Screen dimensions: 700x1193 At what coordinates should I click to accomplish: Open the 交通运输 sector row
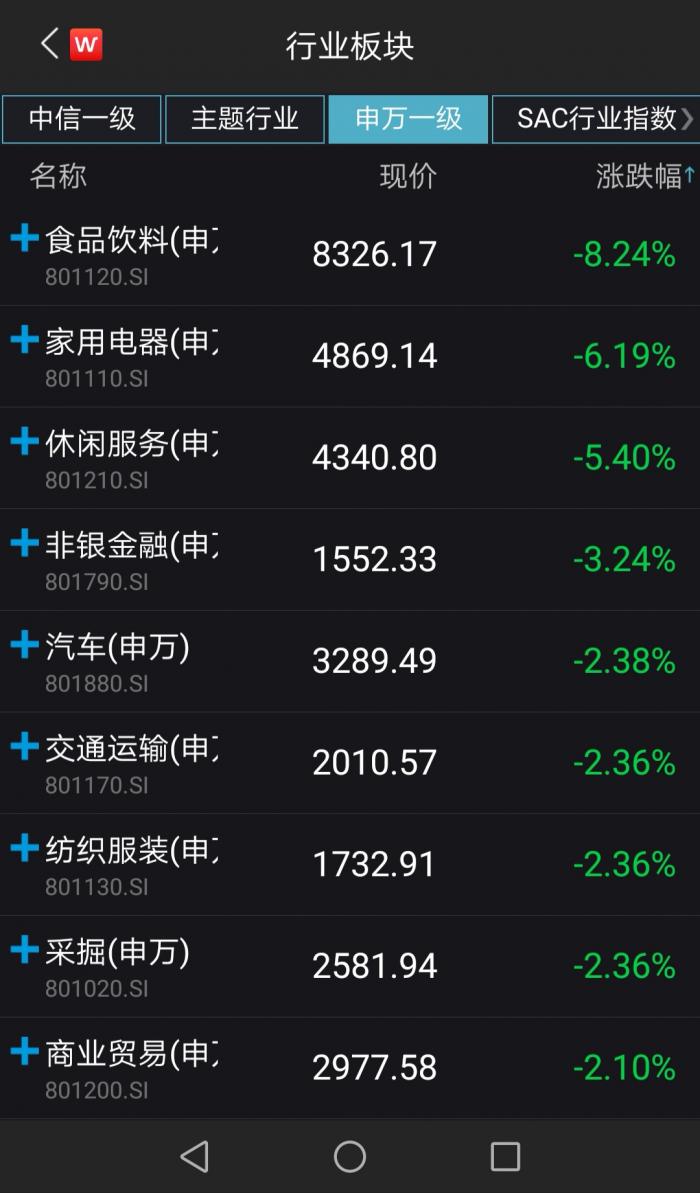pos(350,762)
